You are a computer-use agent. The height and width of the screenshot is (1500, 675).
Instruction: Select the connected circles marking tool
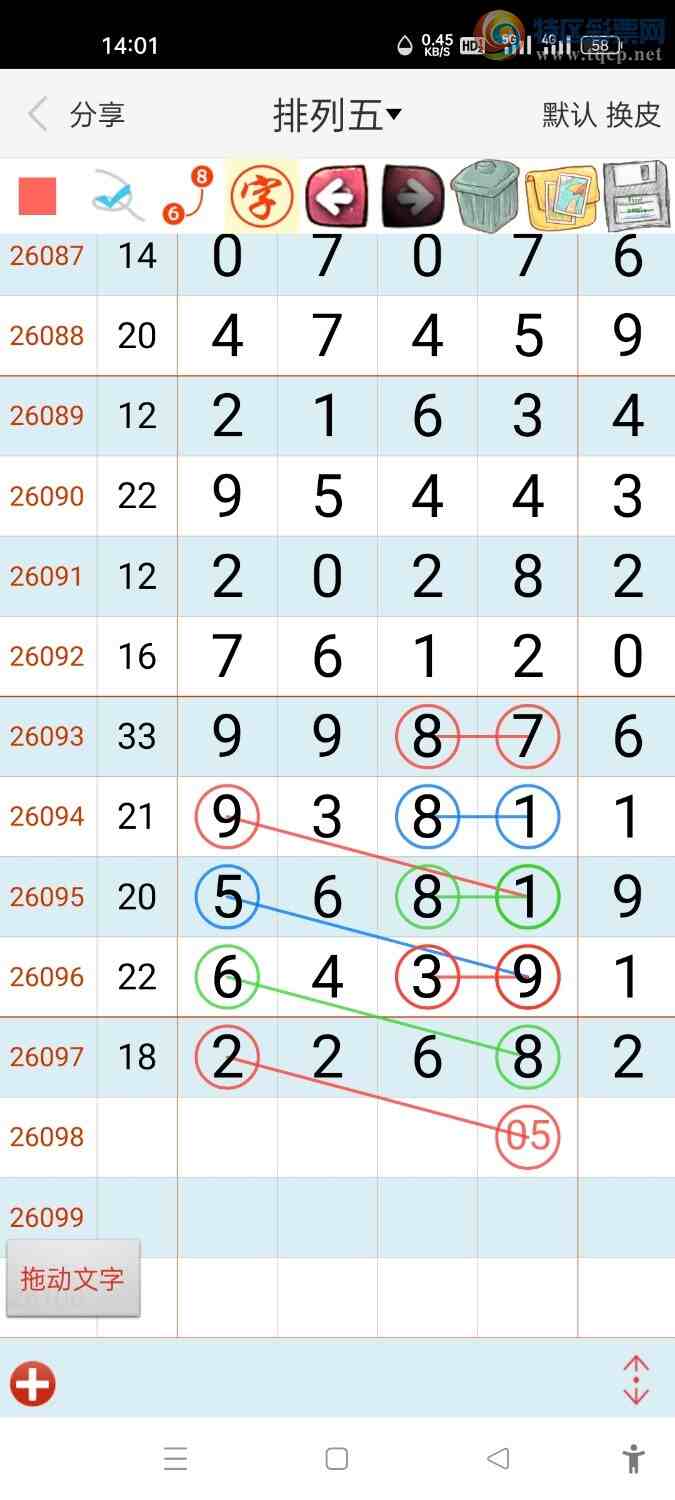pos(187,196)
